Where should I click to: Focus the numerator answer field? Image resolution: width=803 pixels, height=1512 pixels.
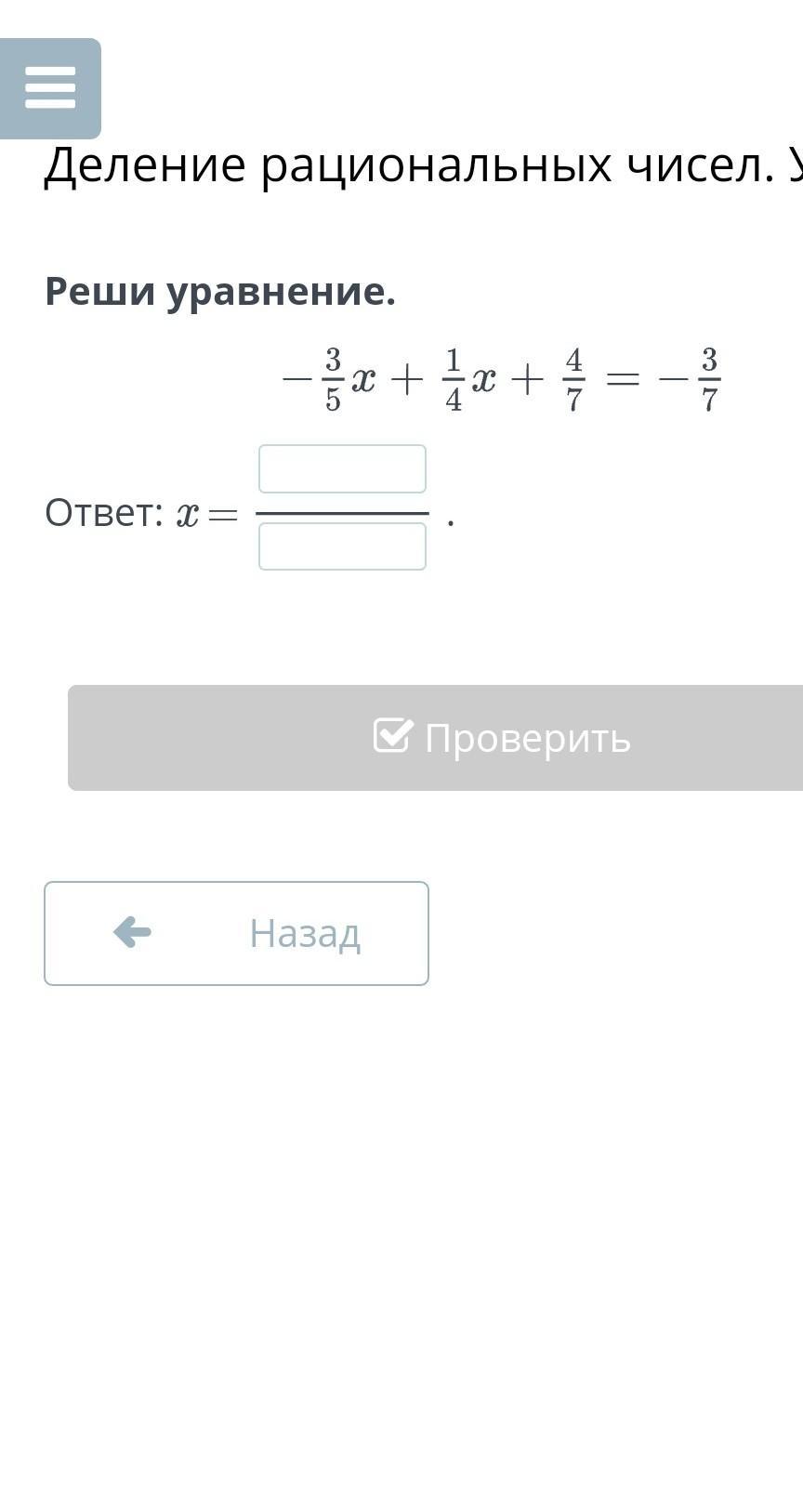(342, 469)
